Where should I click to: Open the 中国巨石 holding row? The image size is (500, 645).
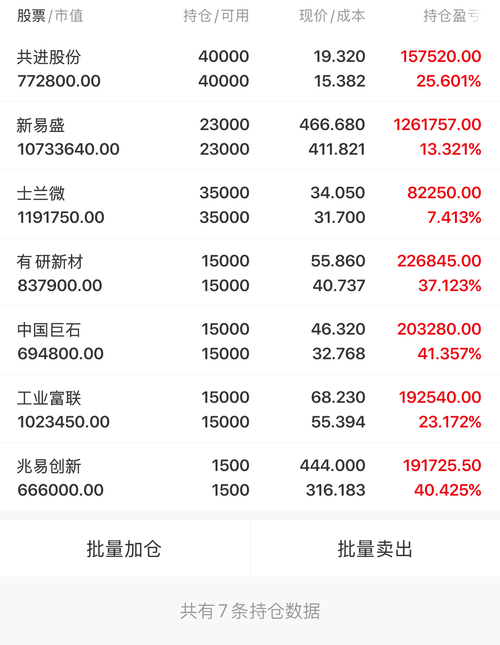[250, 341]
